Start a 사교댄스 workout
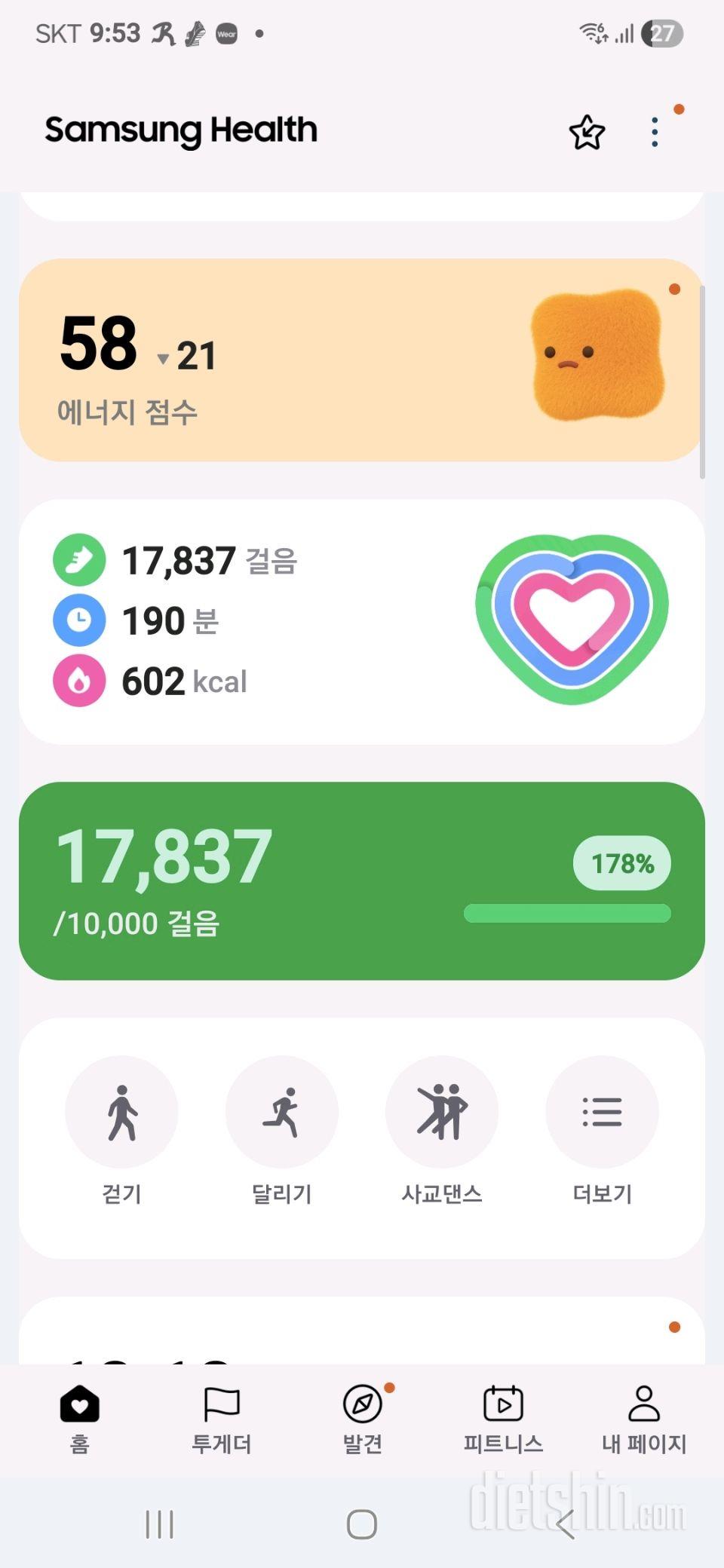The width and height of the screenshot is (724, 1568). pos(442,1113)
